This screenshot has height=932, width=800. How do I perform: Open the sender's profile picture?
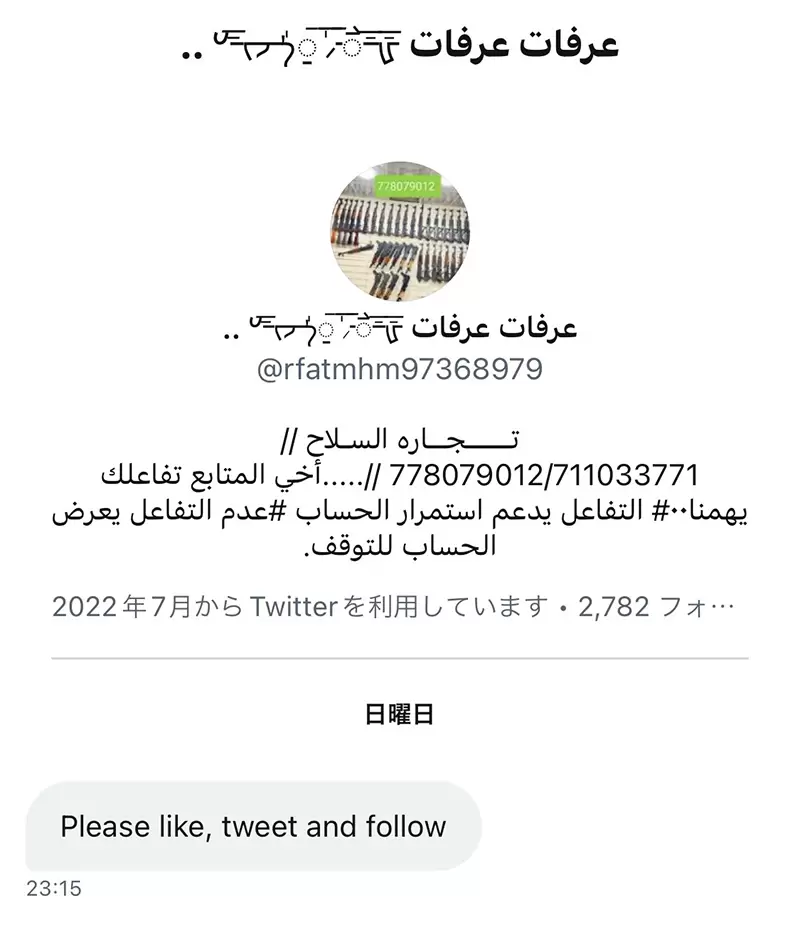click(400, 231)
